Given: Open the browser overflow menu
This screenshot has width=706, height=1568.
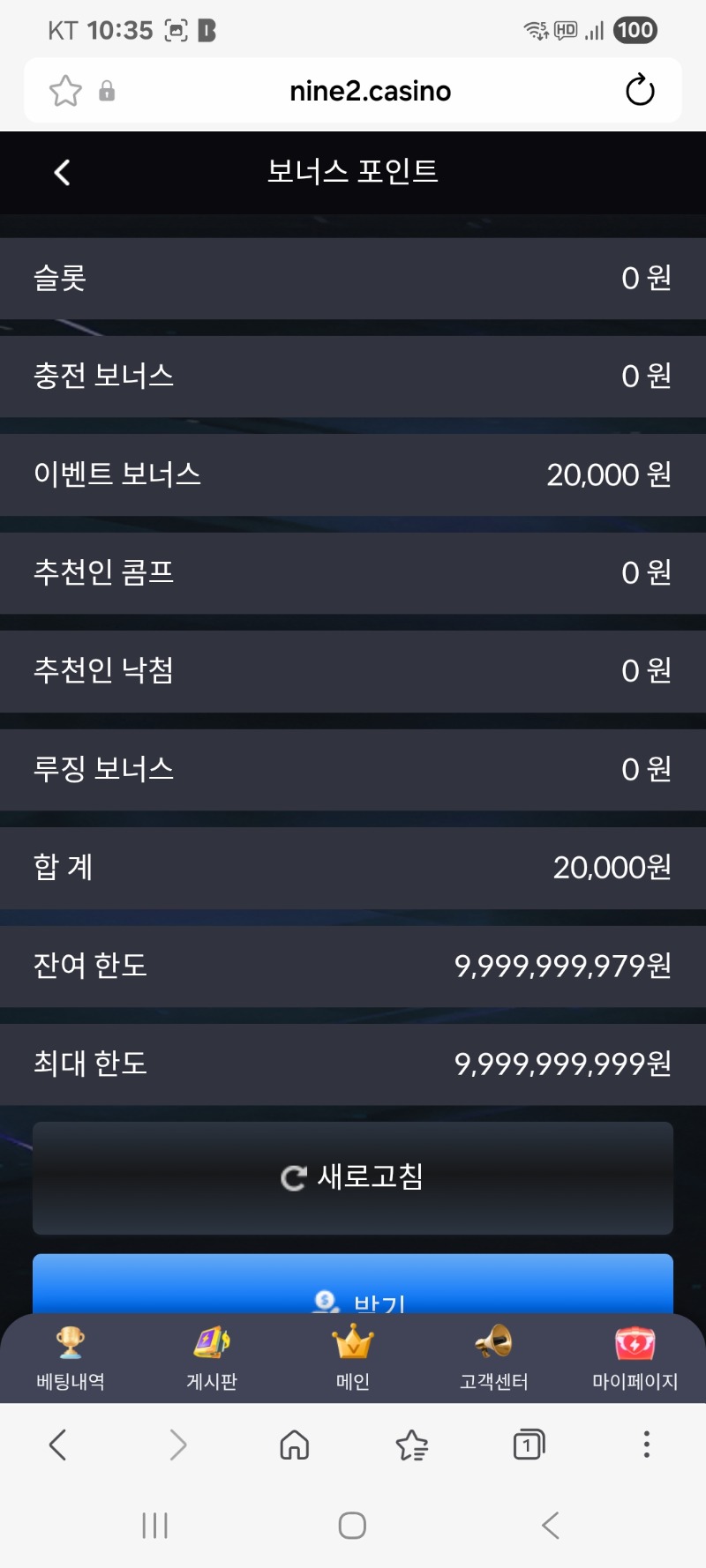Looking at the screenshot, I should pos(646,1445).
